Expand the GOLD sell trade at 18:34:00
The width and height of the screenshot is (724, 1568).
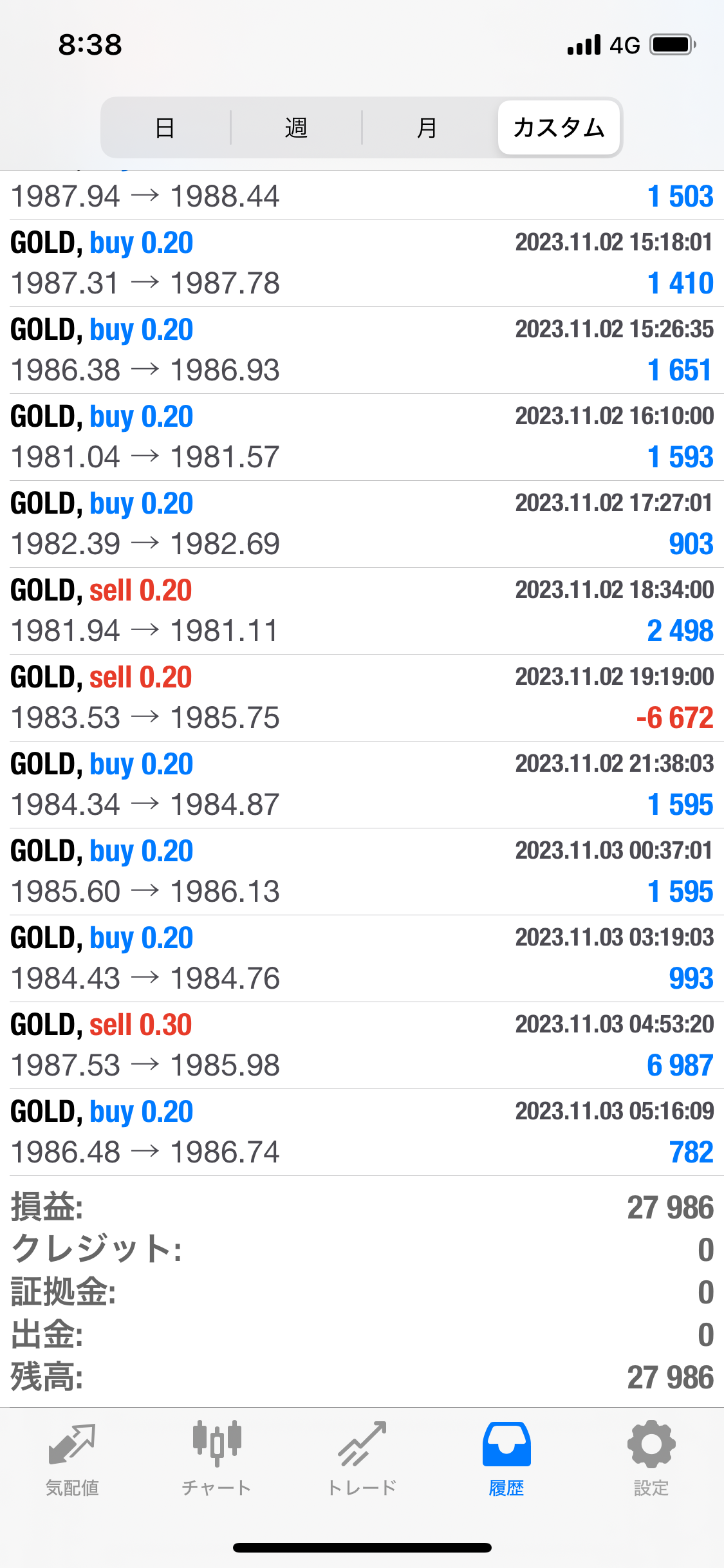(x=362, y=611)
